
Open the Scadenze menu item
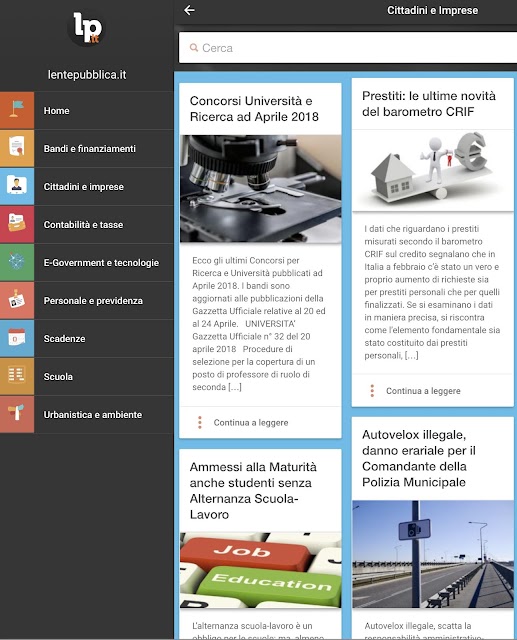(87, 338)
